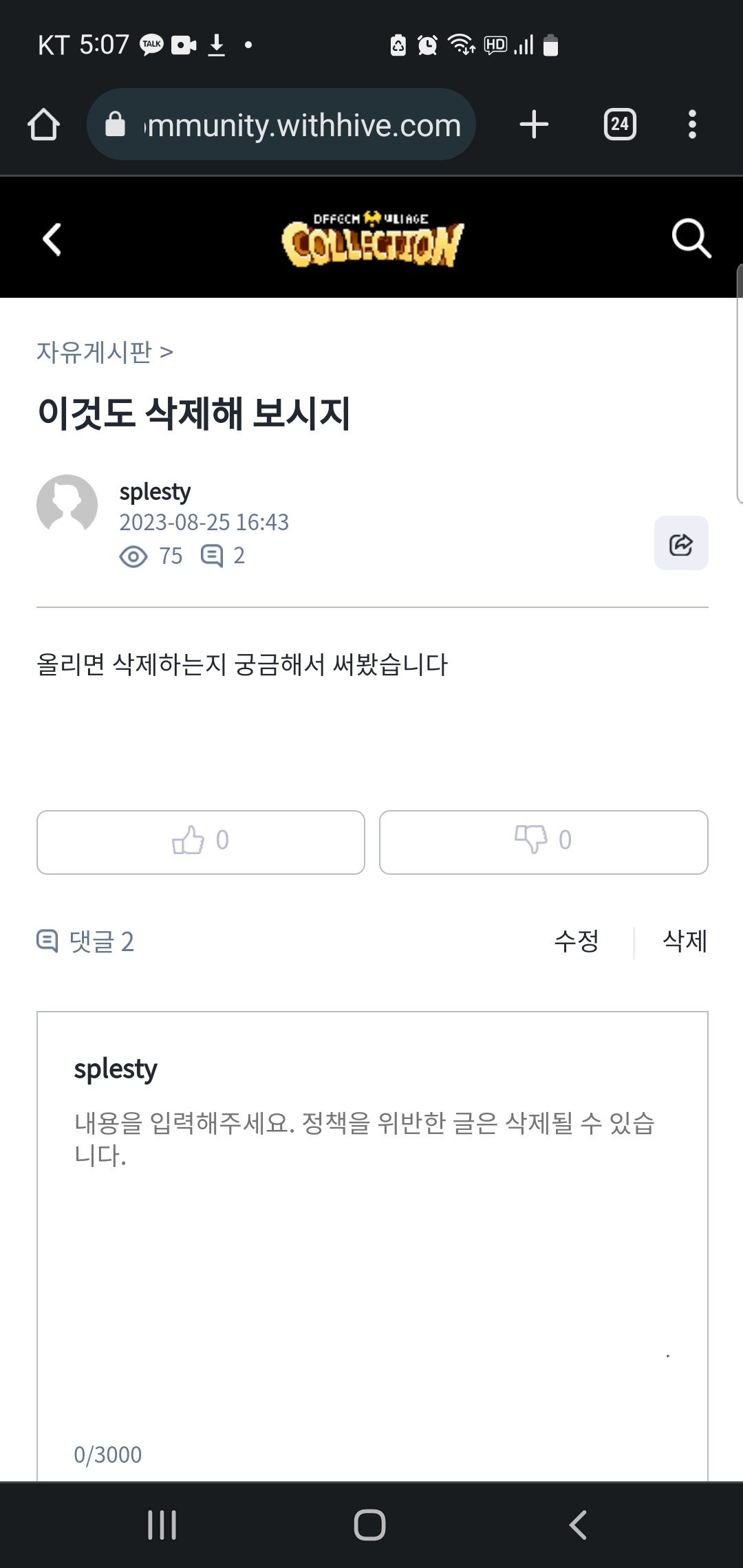Edit the post via 수정
Viewport: 743px width, 1568px height.
(x=577, y=941)
